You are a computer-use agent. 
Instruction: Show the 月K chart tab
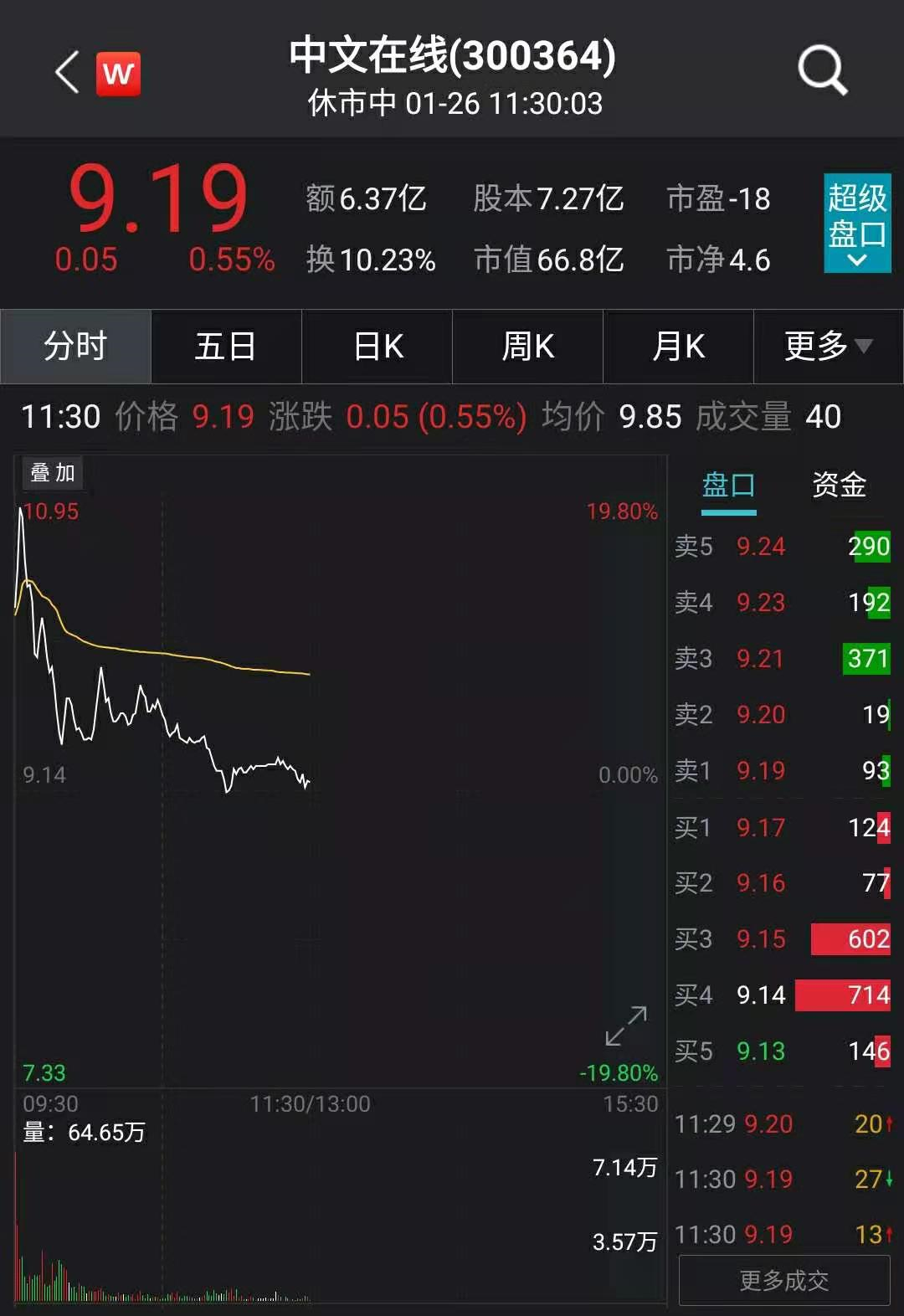(x=679, y=347)
